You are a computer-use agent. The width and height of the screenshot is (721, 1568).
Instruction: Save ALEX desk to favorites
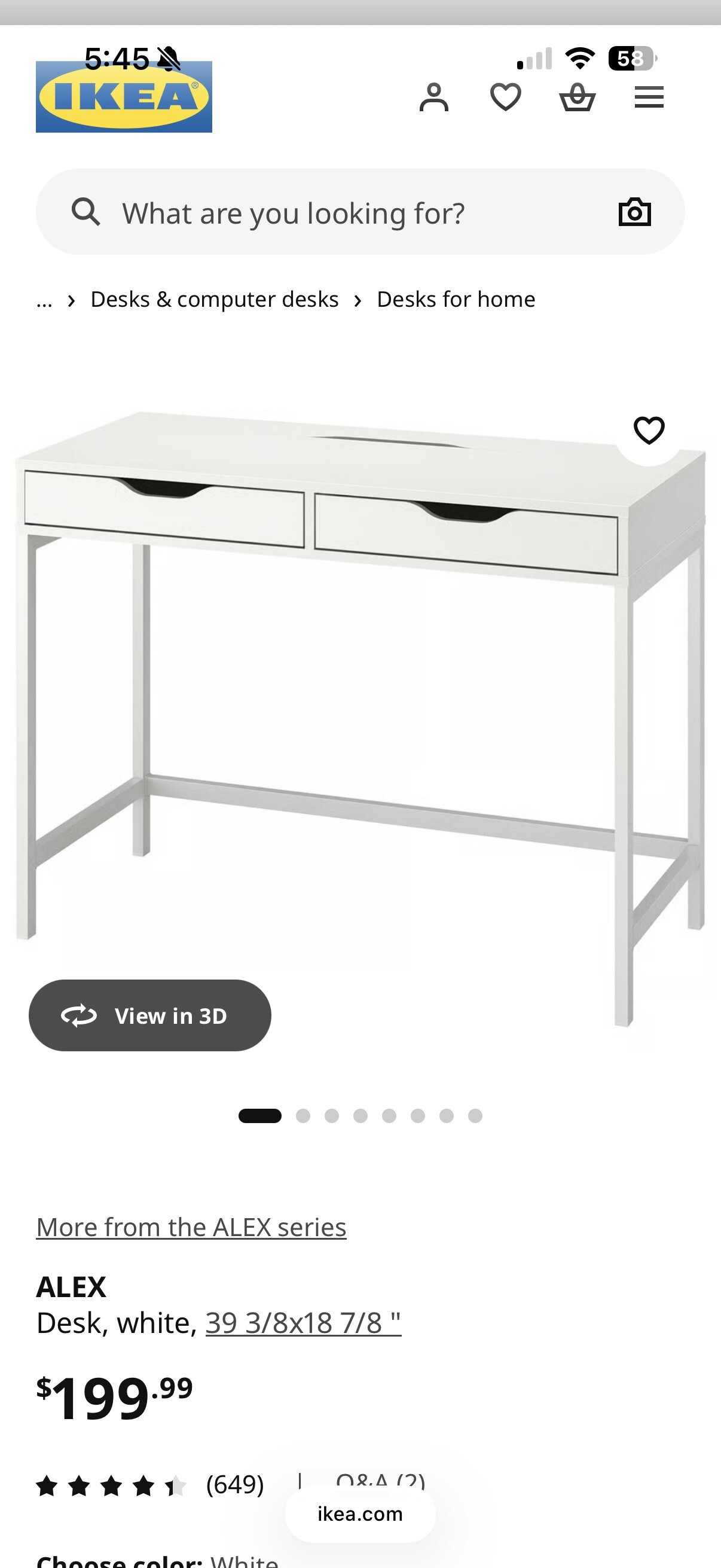coord(649,431)
